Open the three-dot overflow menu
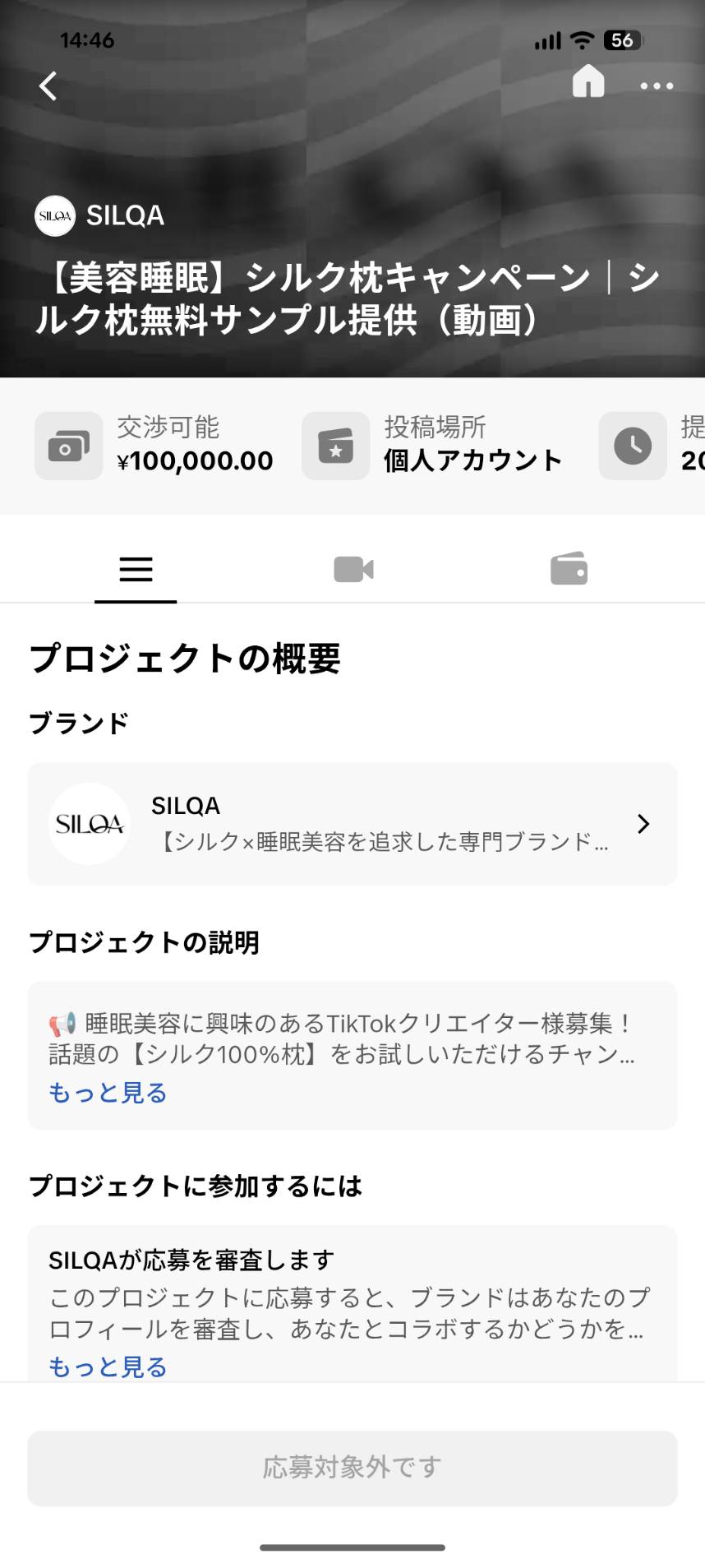 pyautogui.click(x=657, y=86)
